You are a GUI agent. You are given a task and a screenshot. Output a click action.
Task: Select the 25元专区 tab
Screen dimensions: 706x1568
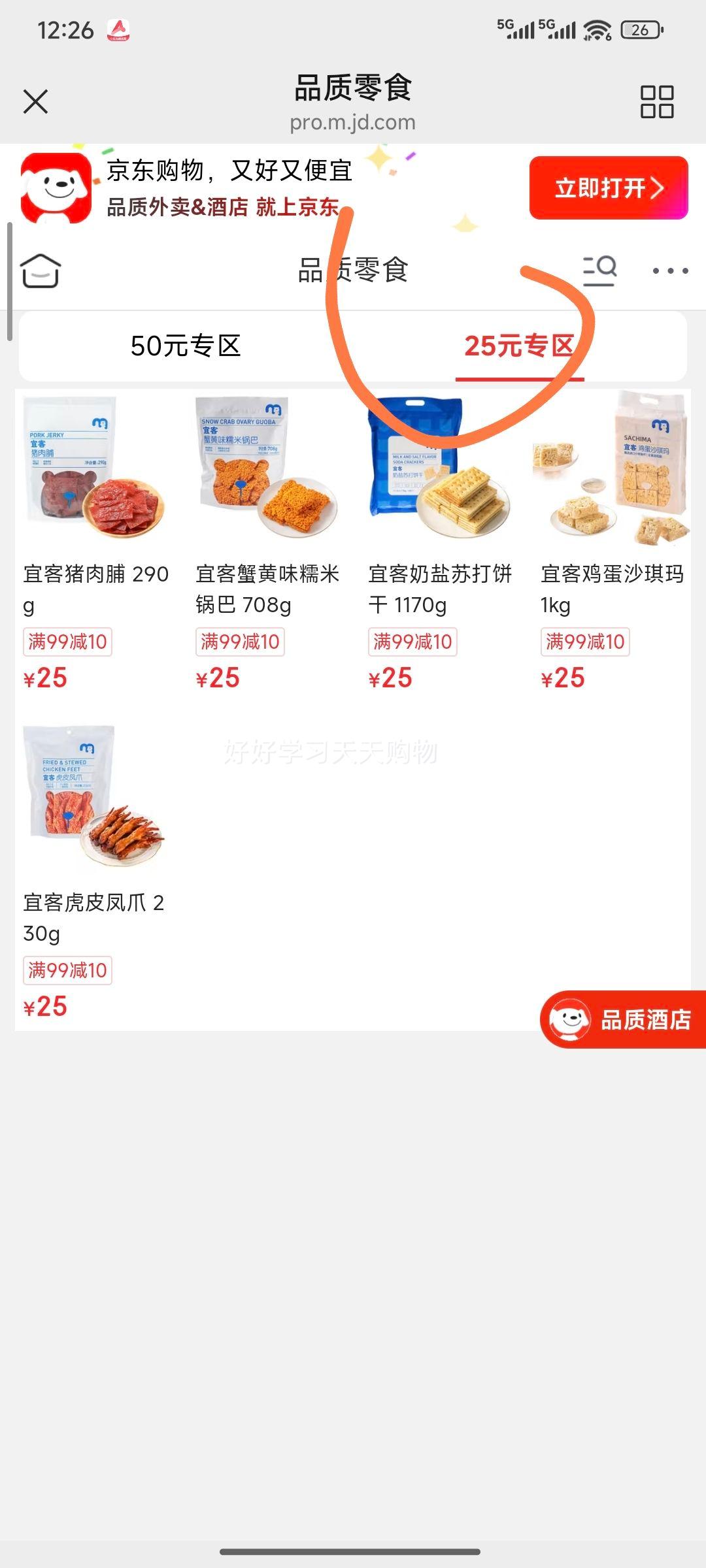click(521, 345)
